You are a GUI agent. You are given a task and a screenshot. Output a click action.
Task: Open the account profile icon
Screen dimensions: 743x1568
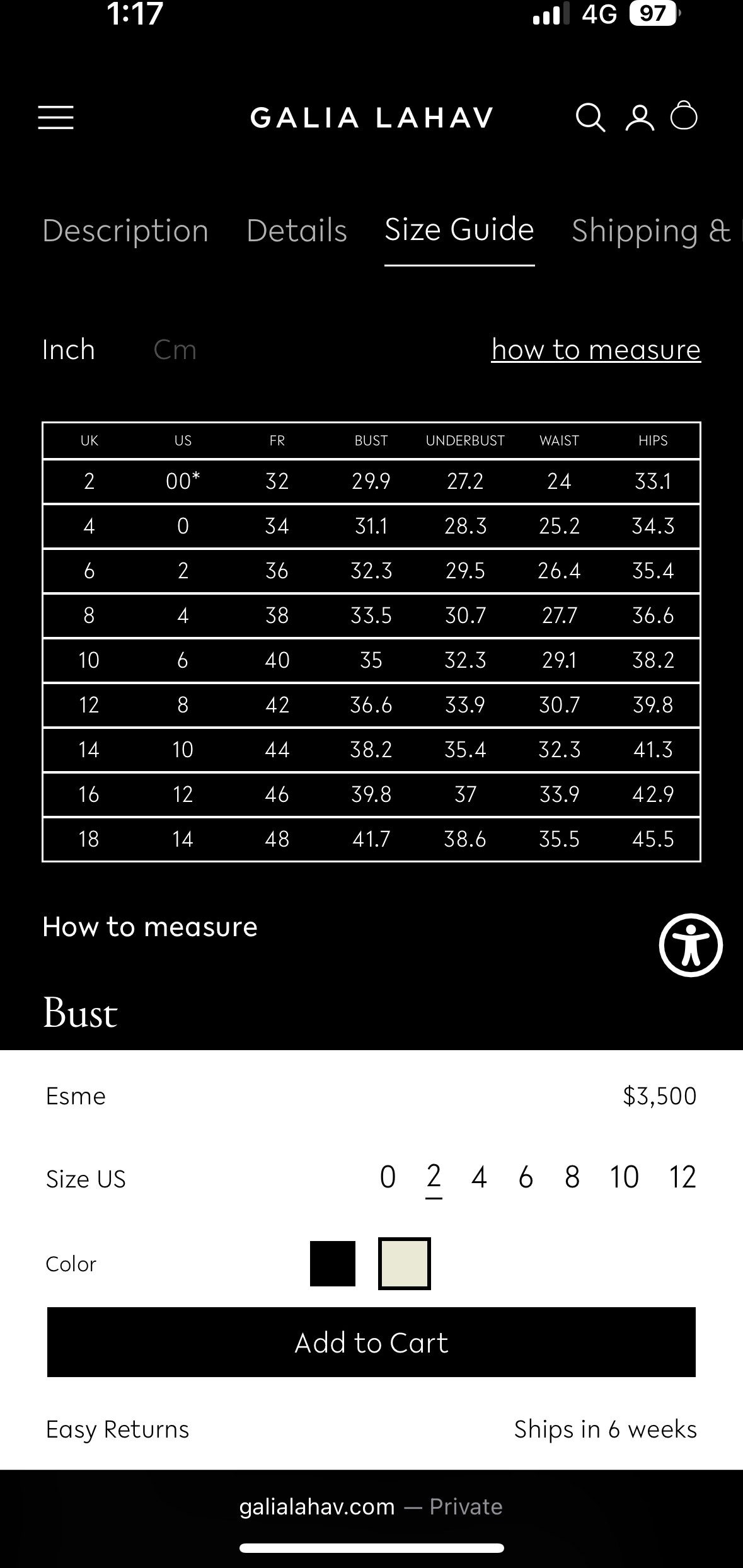click(x=640, y=117)
